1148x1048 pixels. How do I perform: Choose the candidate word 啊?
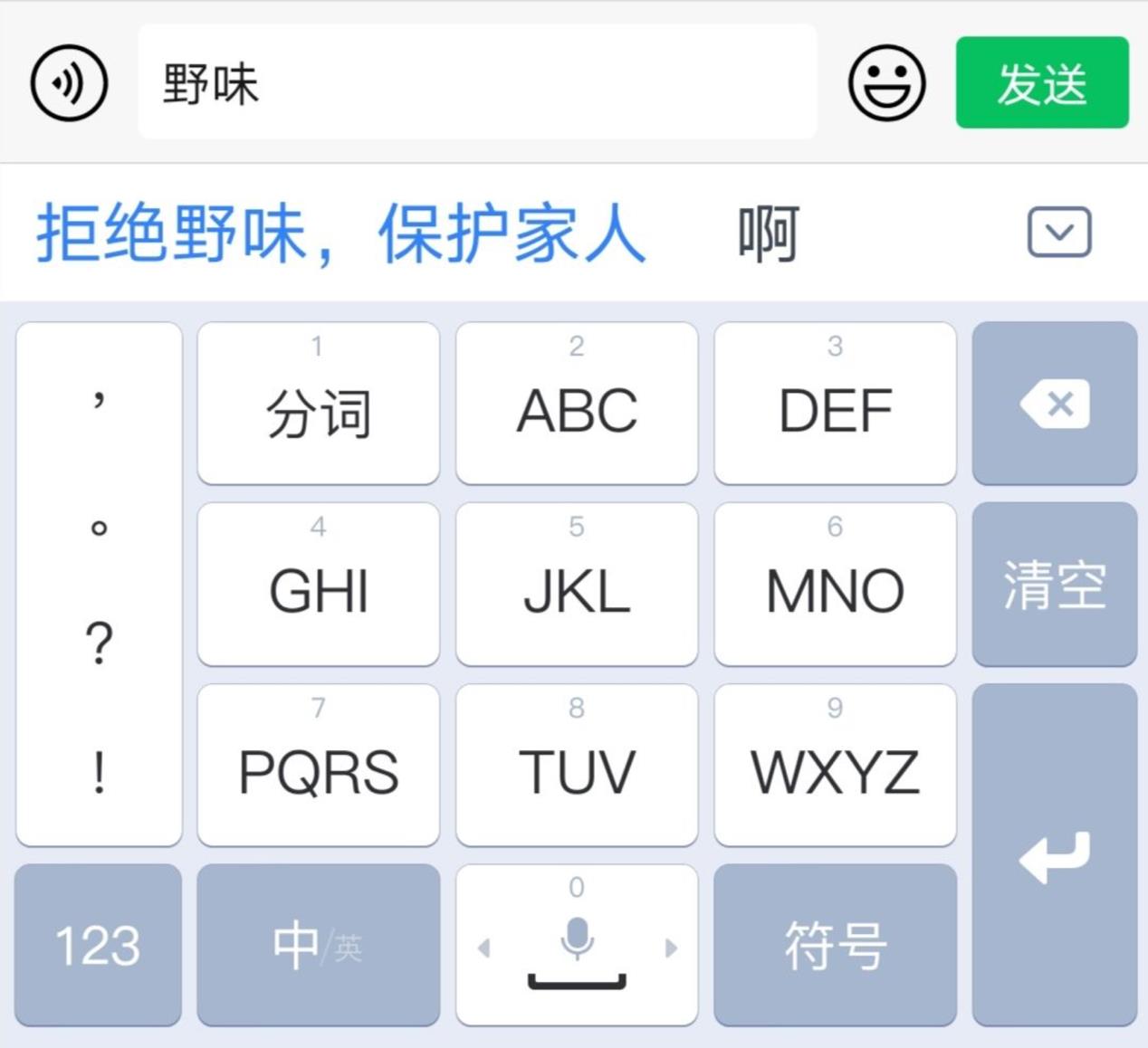pos(768,233)
